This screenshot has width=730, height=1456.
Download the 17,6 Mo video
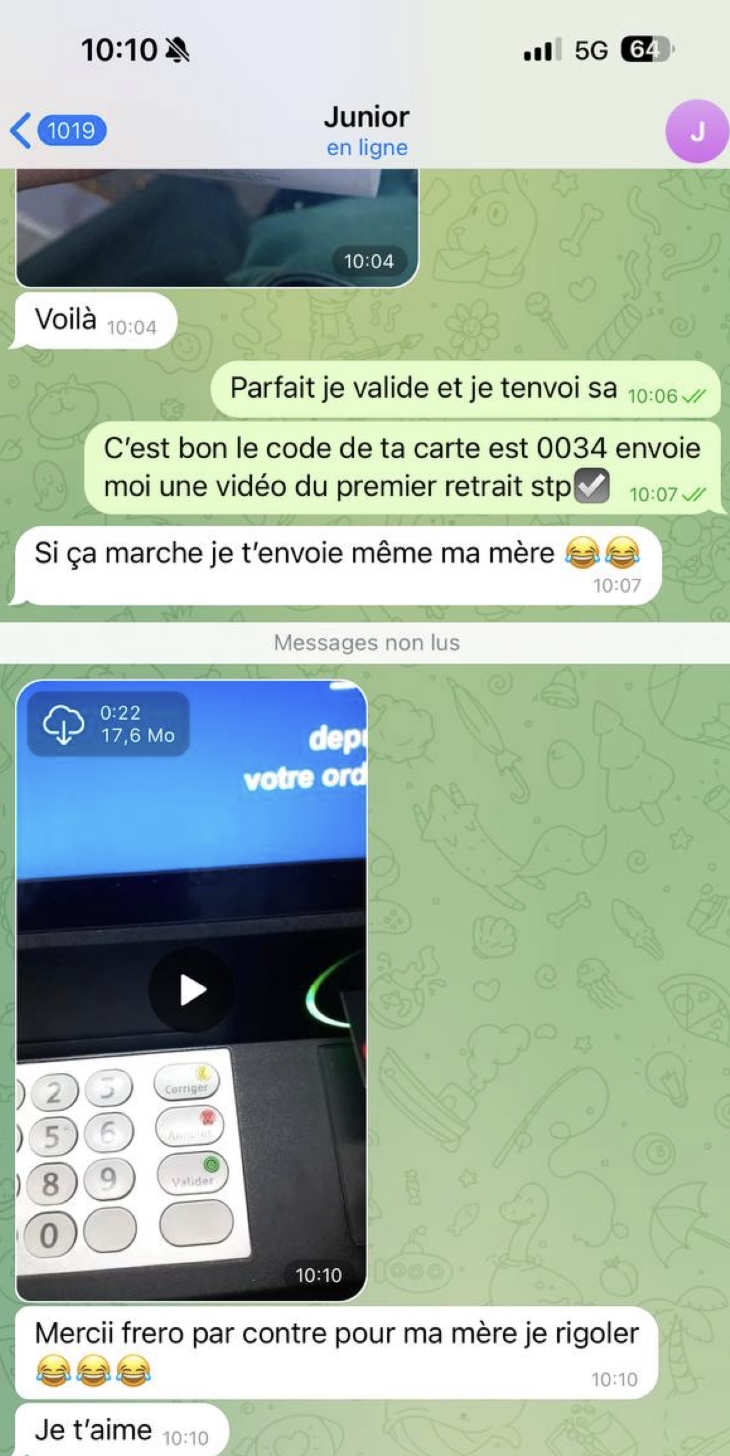pyautogui.click(x=64, y=724)
